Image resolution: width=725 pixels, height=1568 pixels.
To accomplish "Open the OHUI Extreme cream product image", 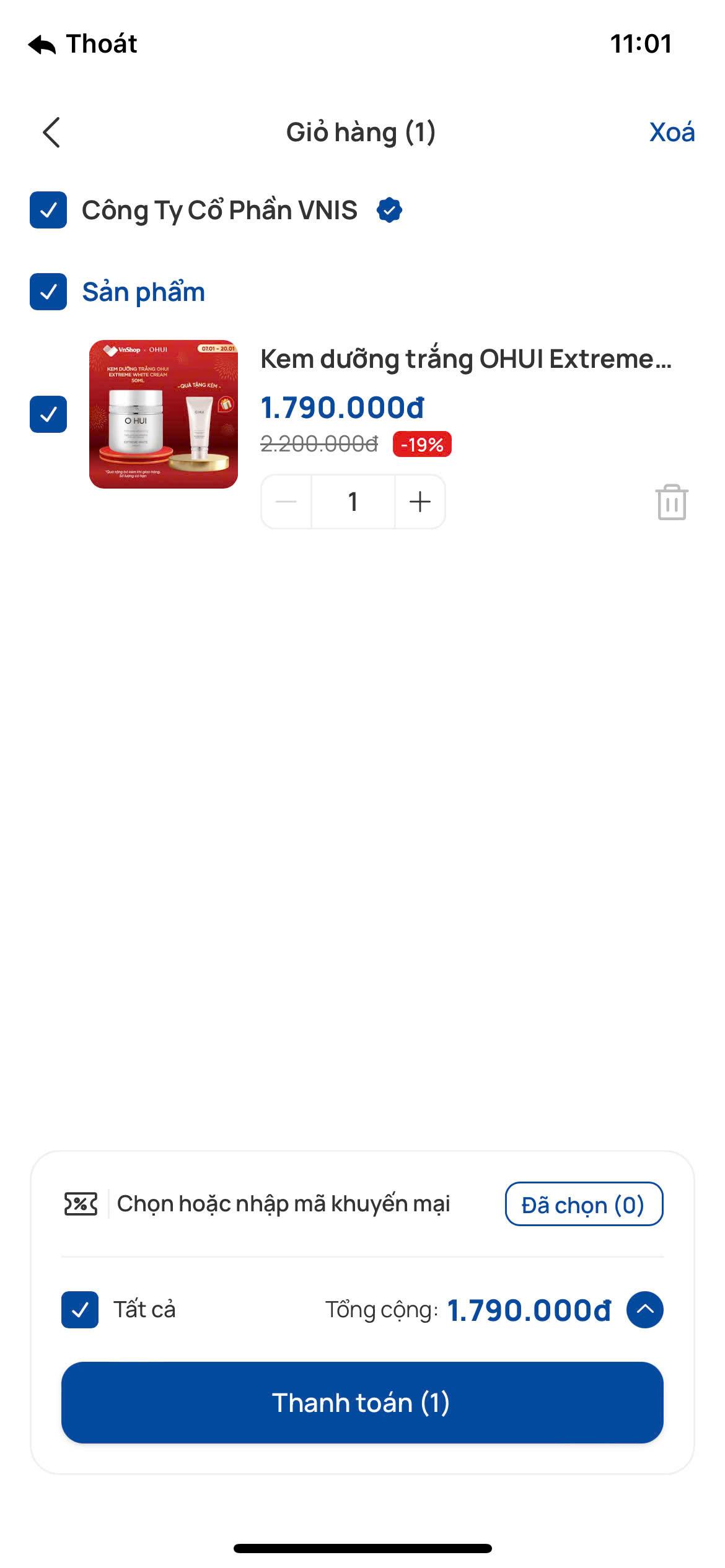I will pyautogui.click(x=164, y=414).
